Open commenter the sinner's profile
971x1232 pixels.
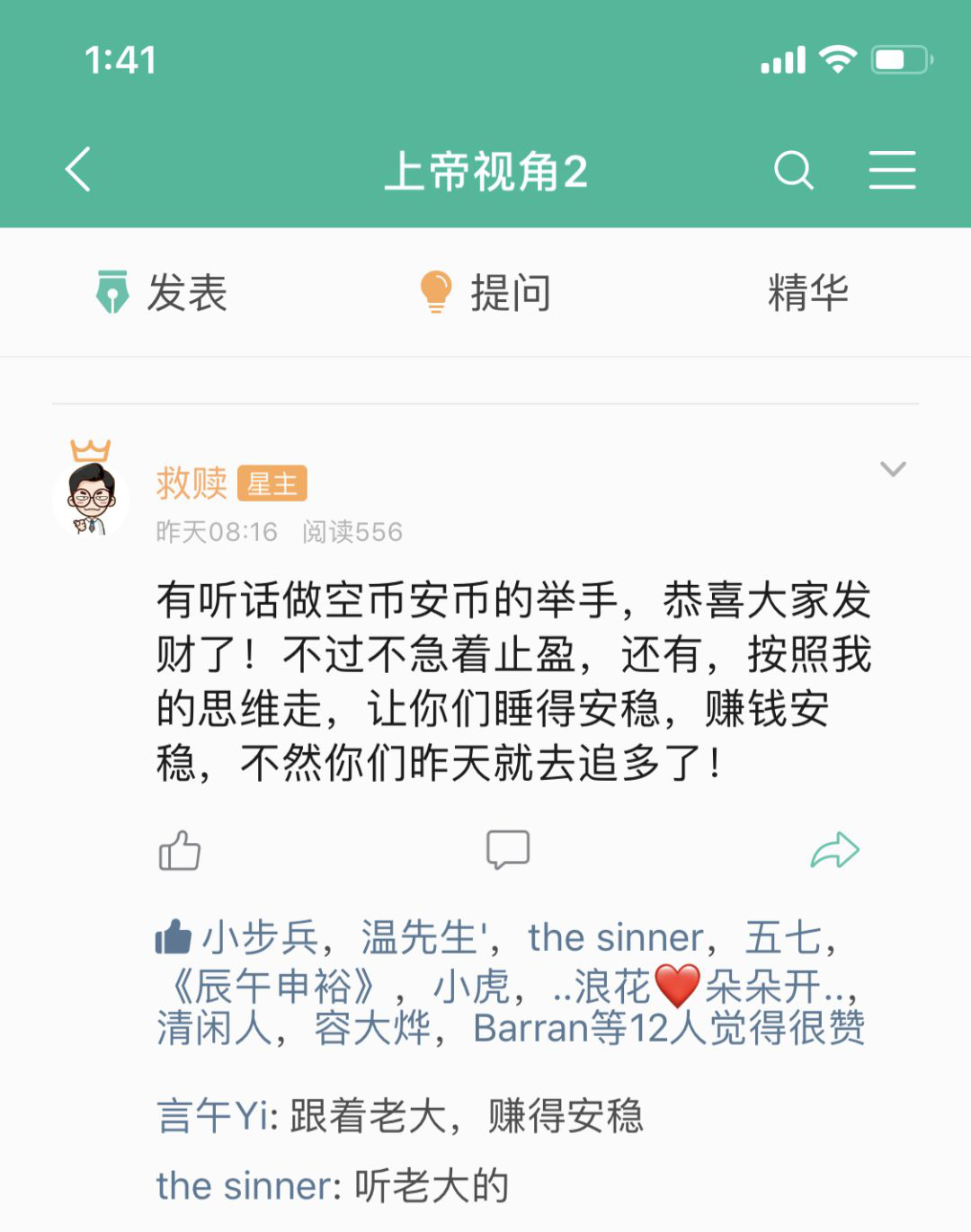click(244, 1186)
